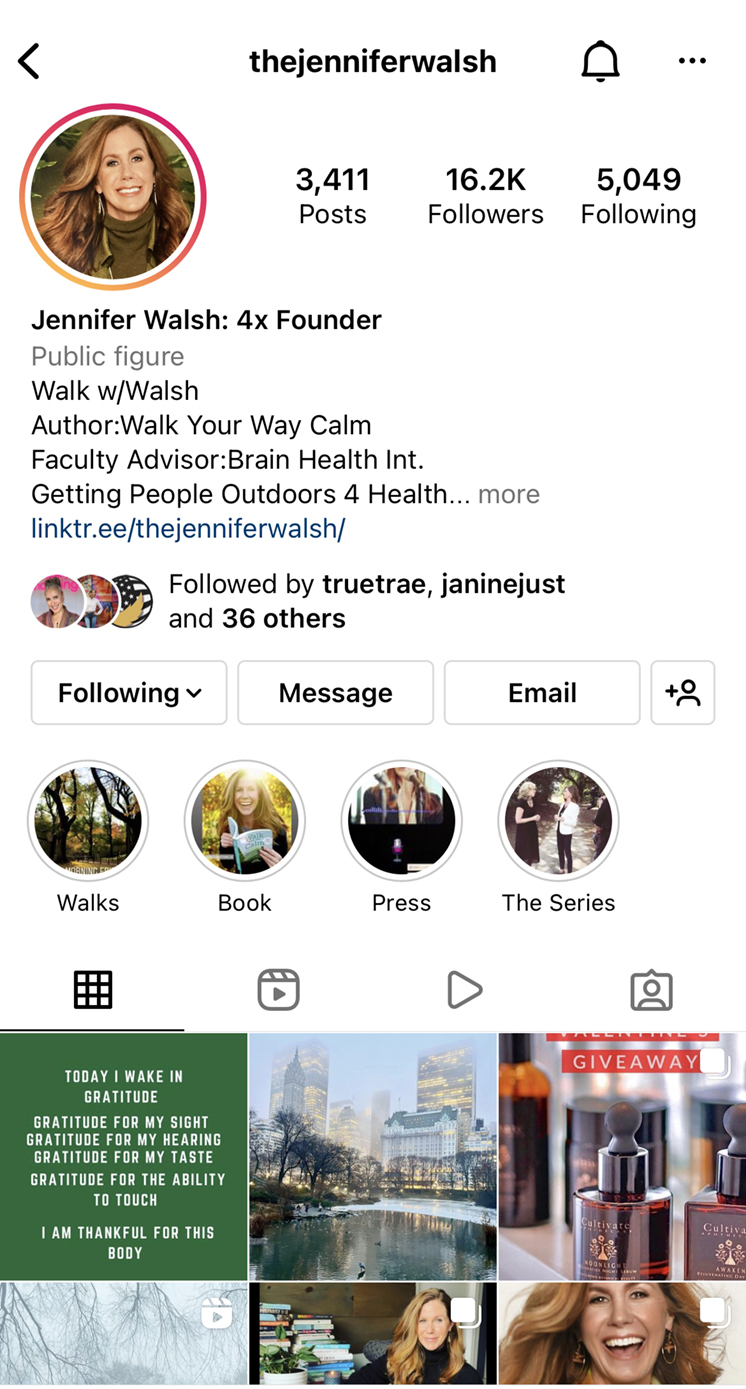This screenshot has height=1389, width=746.
Task: Open the Walks story highlight
Action: [x=88, y=821]
